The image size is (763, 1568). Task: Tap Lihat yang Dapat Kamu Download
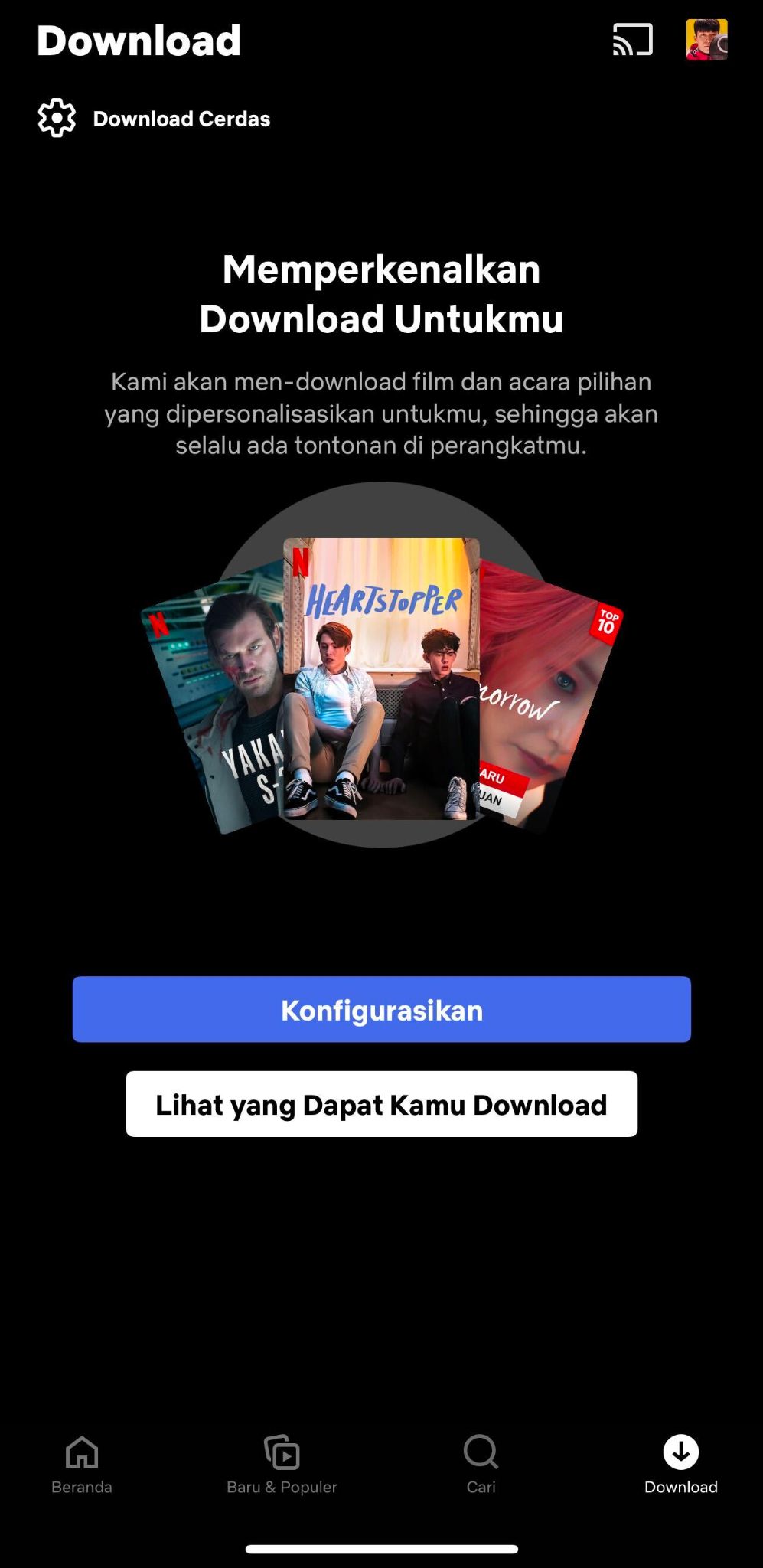[x=381, y=1104]
